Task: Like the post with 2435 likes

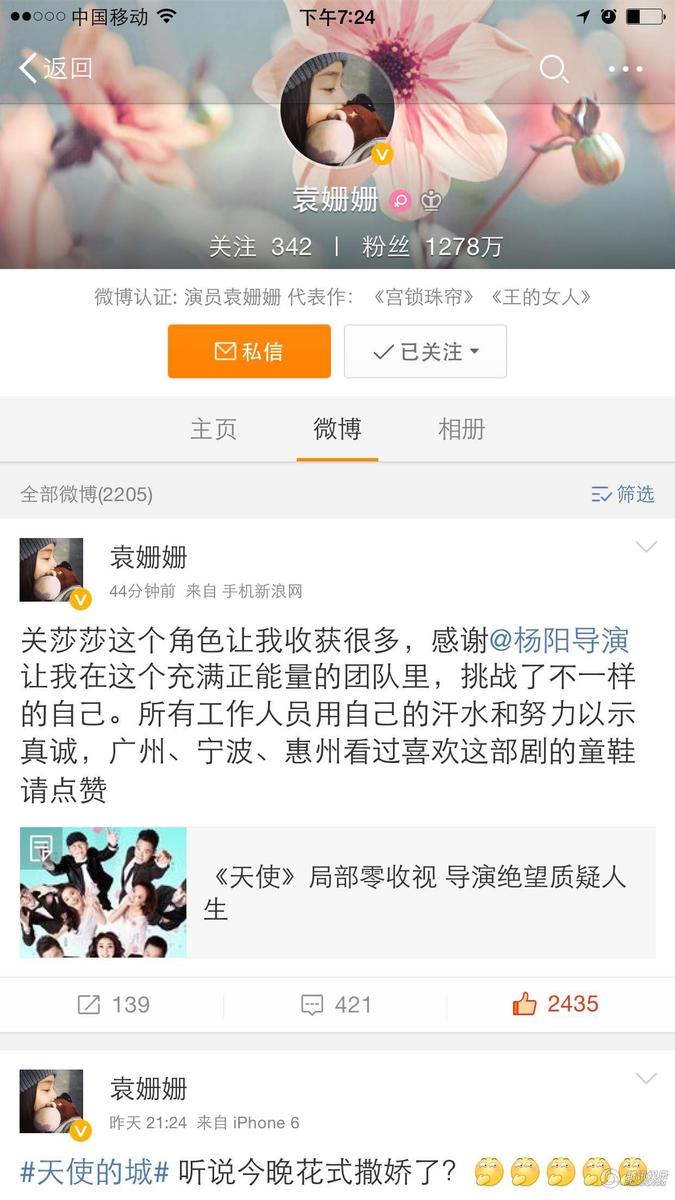Action: pyautogui.click(x=556, y=1005)
